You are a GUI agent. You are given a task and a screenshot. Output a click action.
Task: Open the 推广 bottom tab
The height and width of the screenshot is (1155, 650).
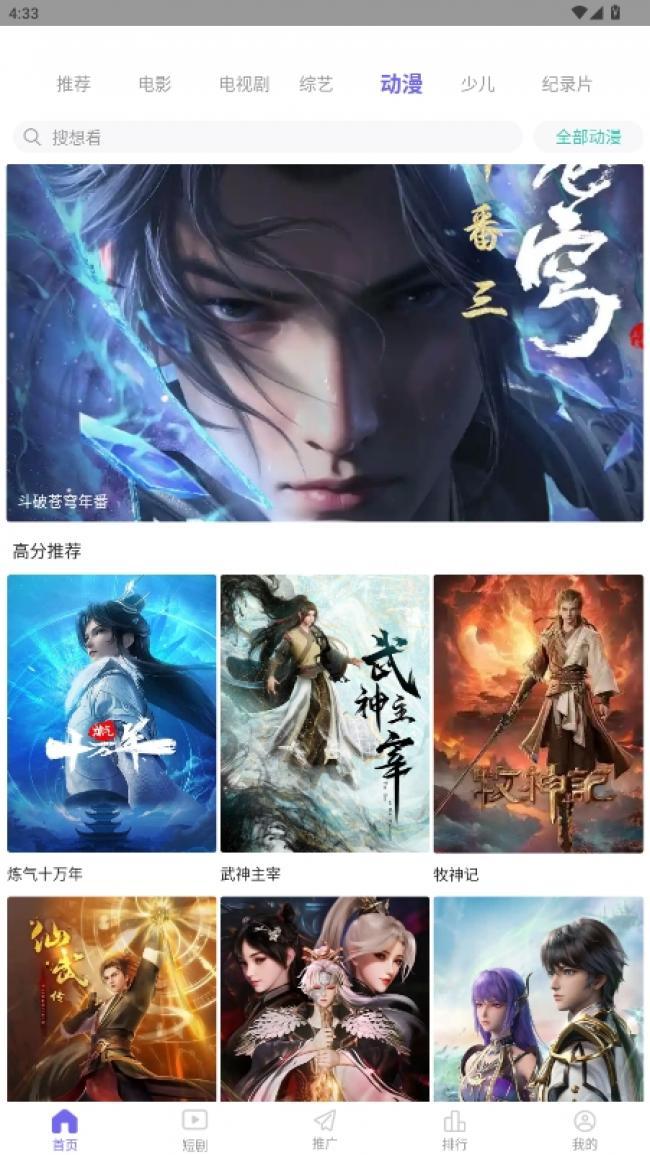[x=325, y=1130]
